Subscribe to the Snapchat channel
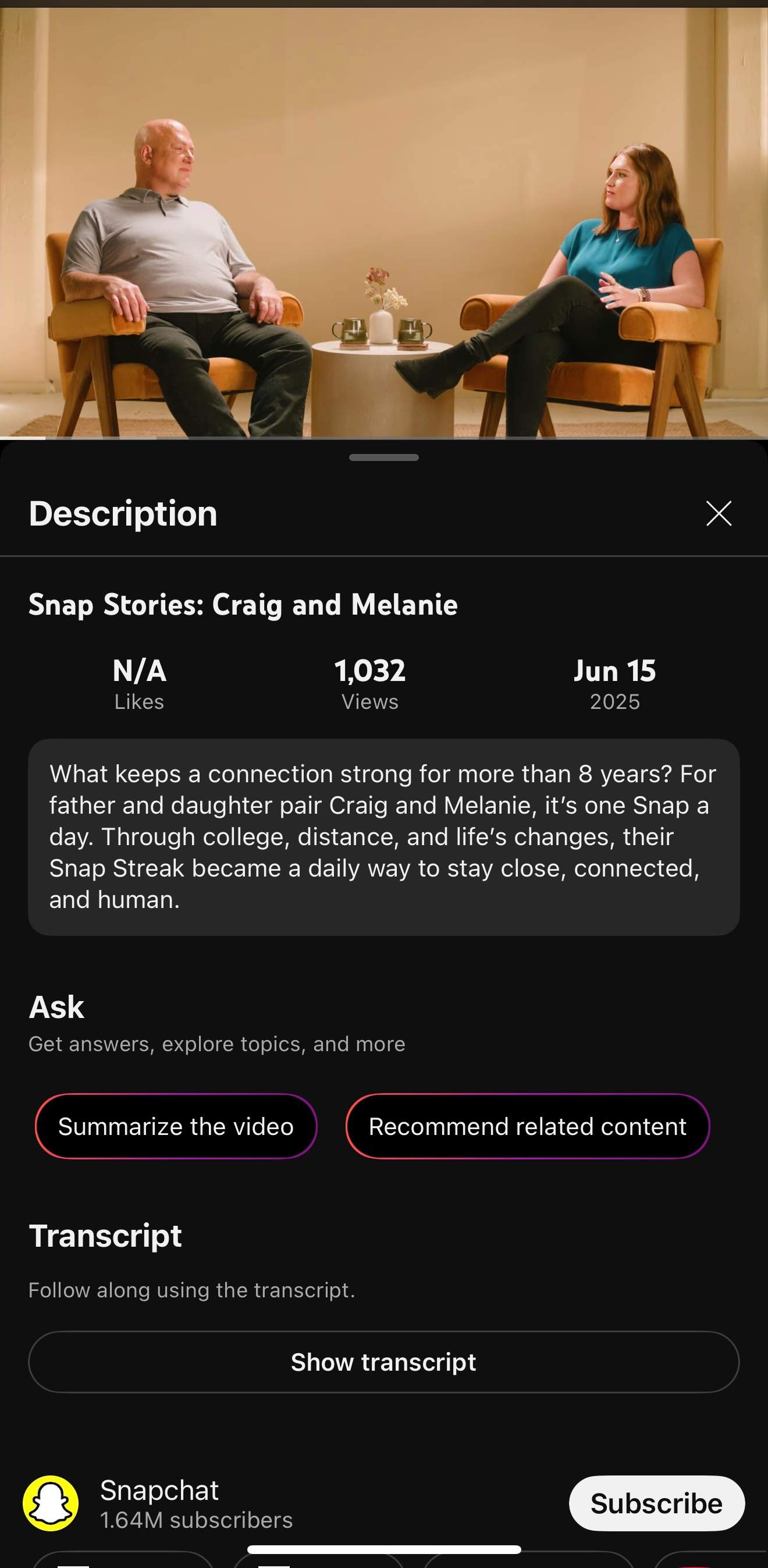Screen dimensions: 768x1568 point(656,1503)
